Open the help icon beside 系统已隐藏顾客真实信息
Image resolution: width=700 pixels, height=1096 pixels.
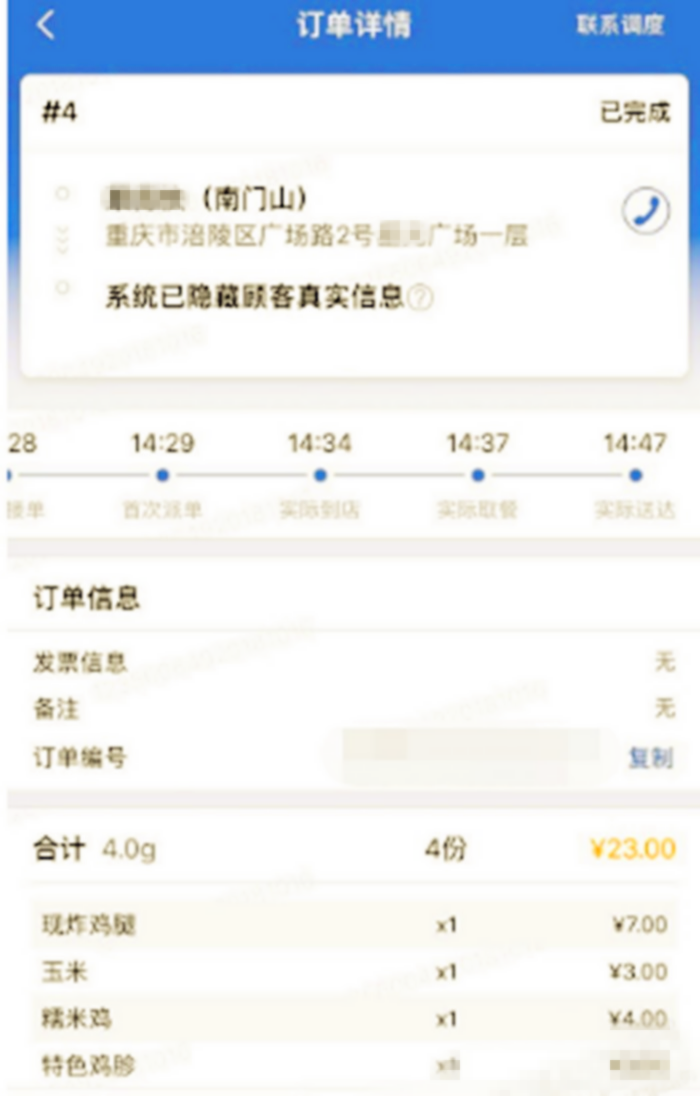click(422, 298)
